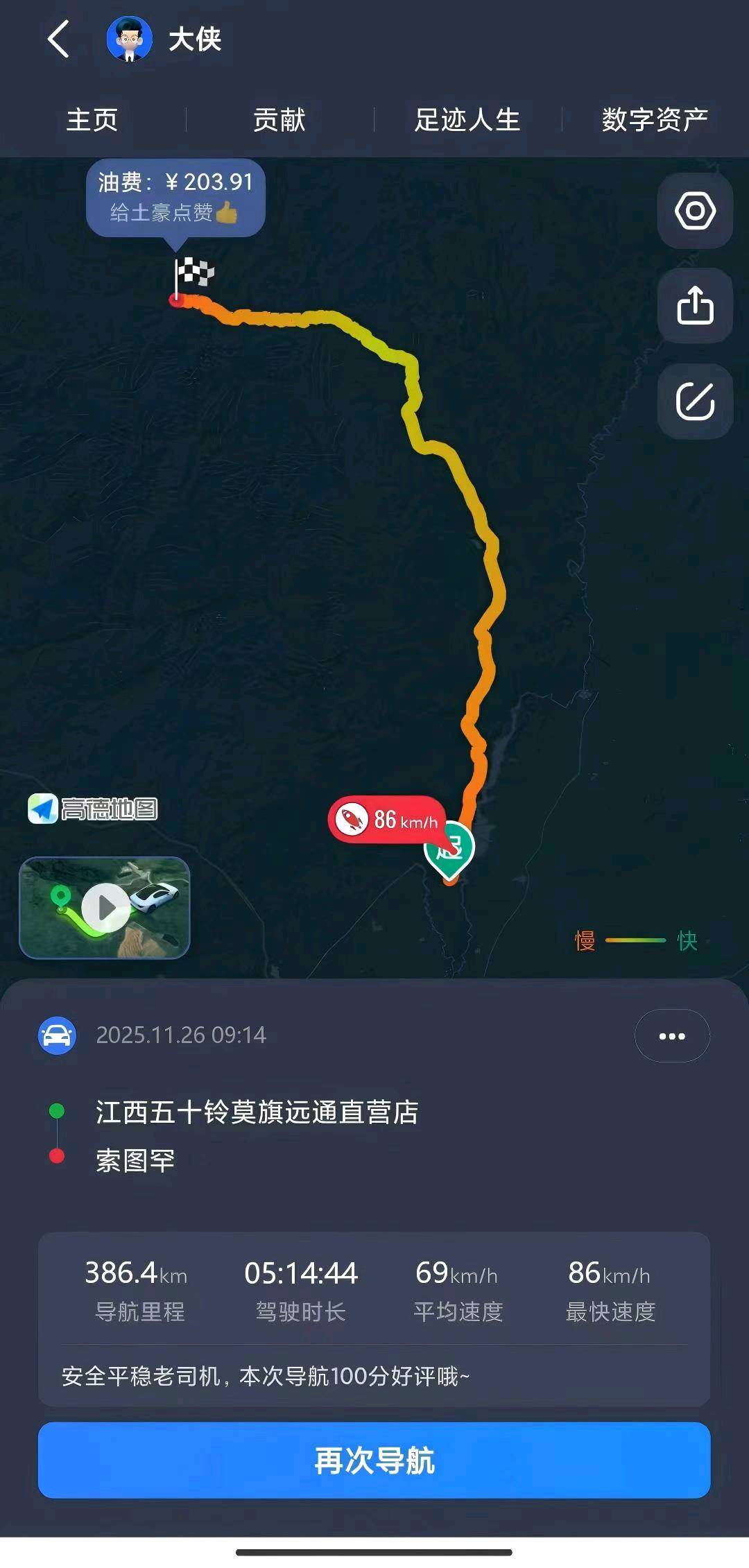Tap the 86 km/h top speed marker
The image size is (749, 1568).
[386, 820]
